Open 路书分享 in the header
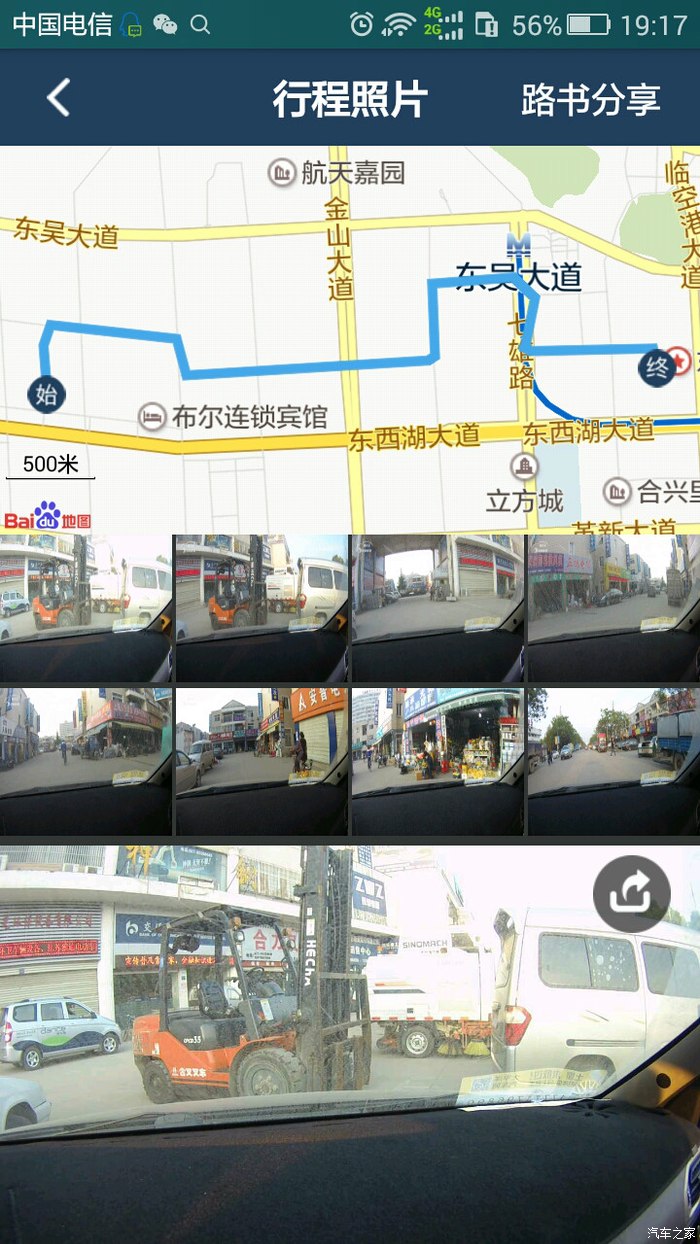Image resolution: width=700 pixels, height=1244 pixels. 590,99
